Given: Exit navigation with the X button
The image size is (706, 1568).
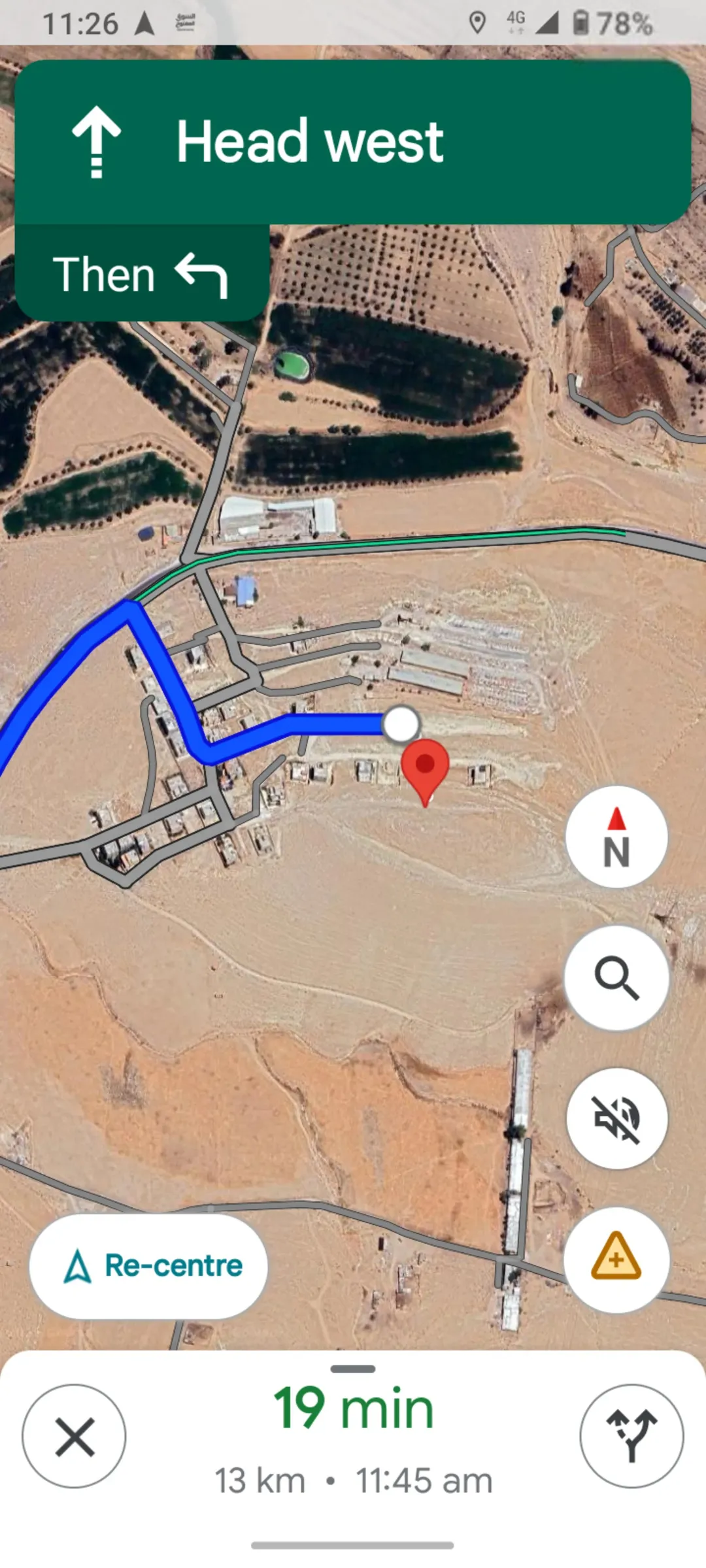Looking at the screenshot, I should [74, 1436].
